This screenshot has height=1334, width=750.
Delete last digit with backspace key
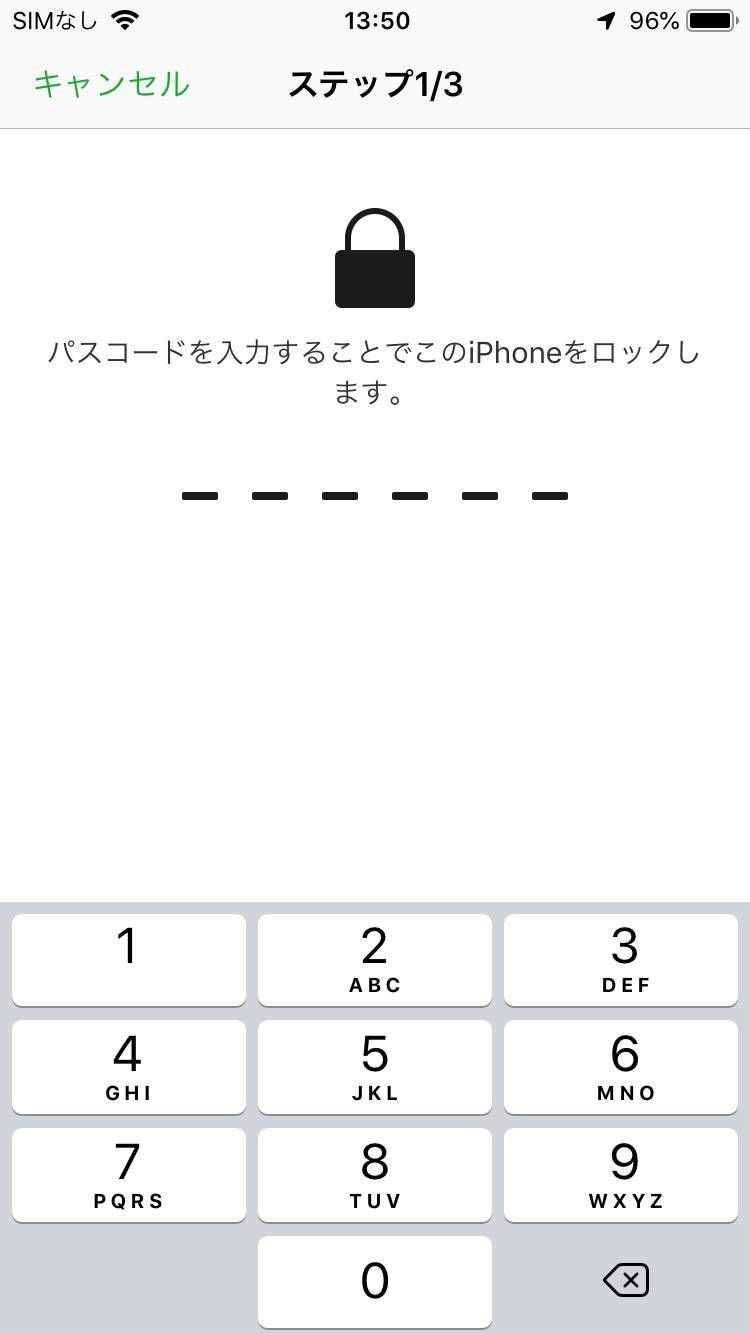pyautogui.click(x=626, y=1280)
